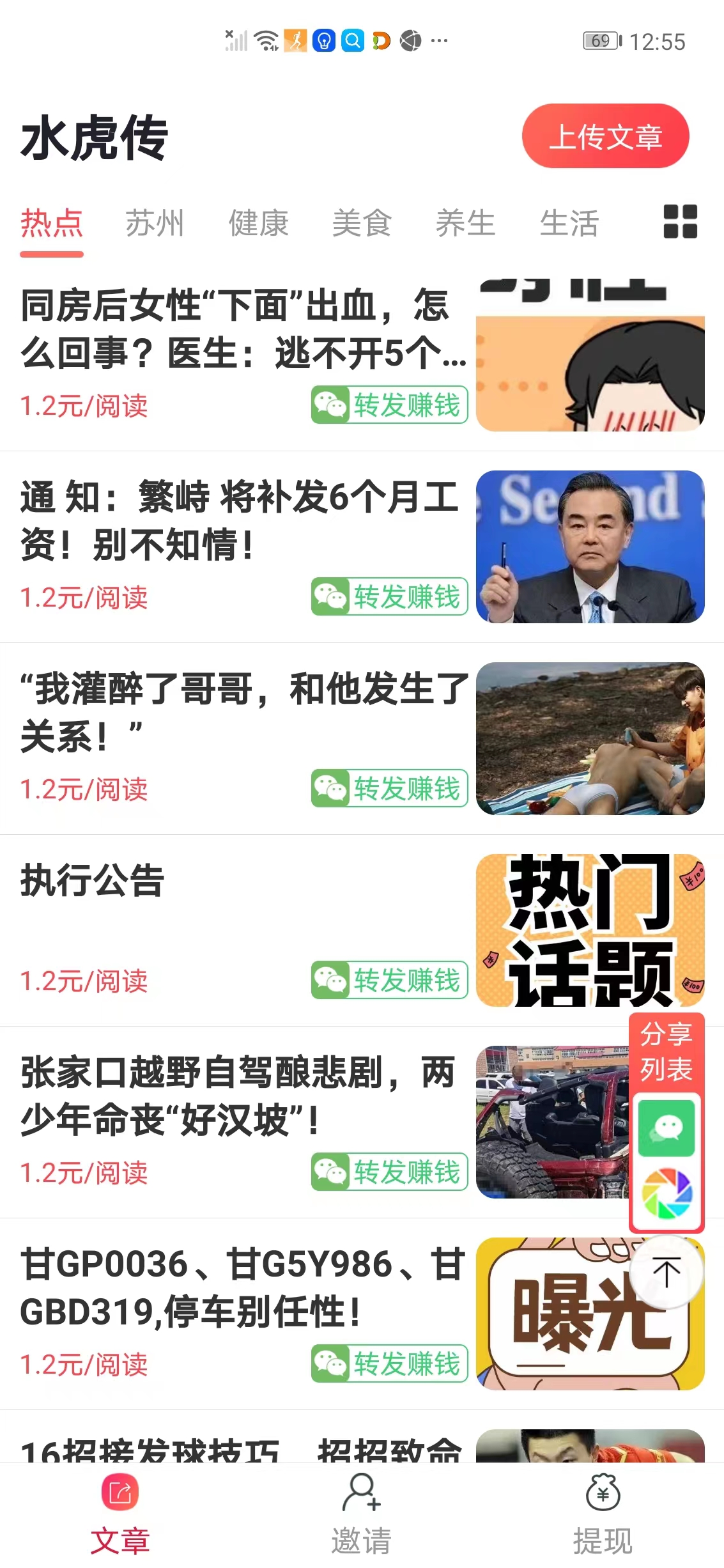Tap the WeChat logo inside first 转发赚钱 badge
Image resolution: width=724 pixels, height=1568 pixels.
coord(330,404)
